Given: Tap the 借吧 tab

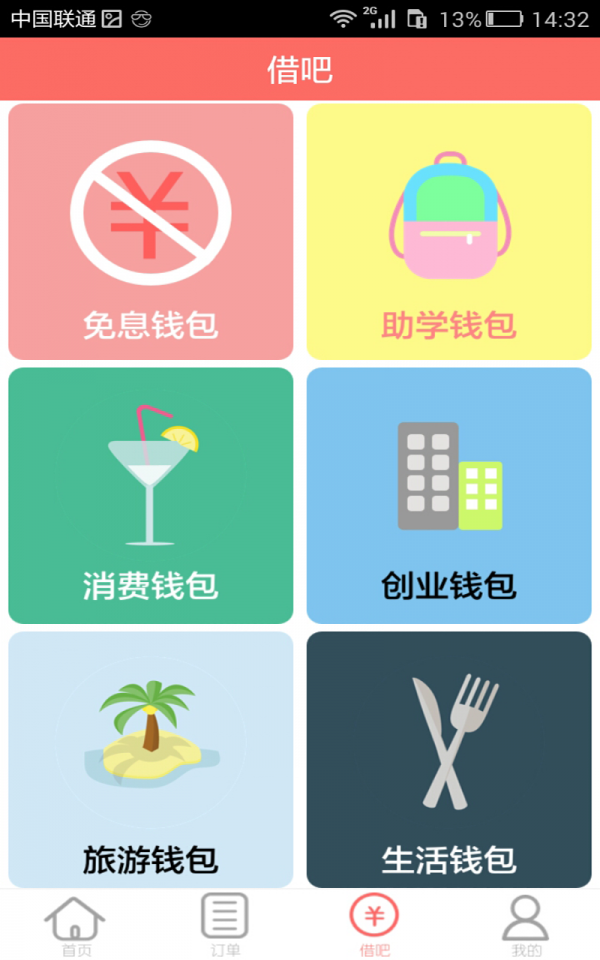Looking at the screenshot, I should point(374,925).
